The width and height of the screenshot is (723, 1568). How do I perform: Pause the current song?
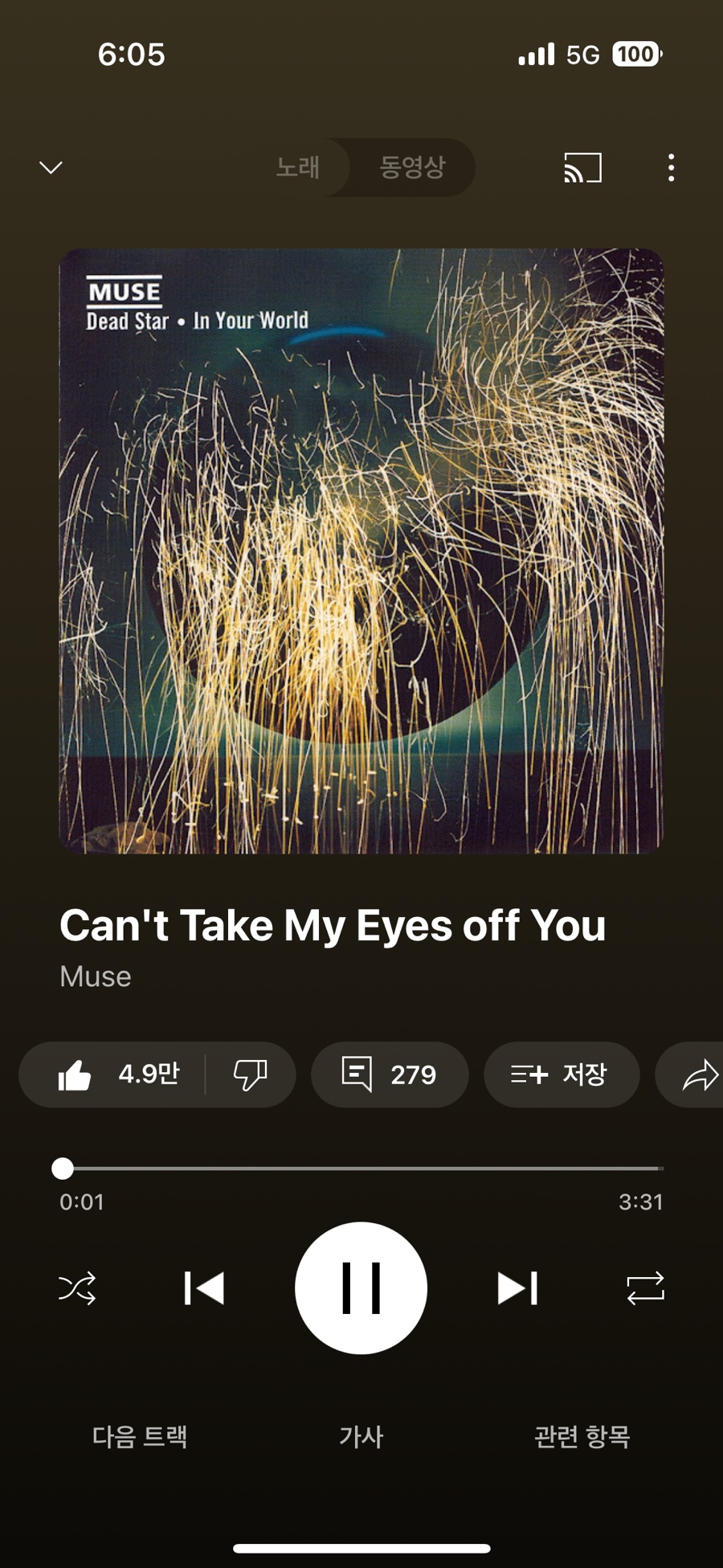coord(361,1288)
